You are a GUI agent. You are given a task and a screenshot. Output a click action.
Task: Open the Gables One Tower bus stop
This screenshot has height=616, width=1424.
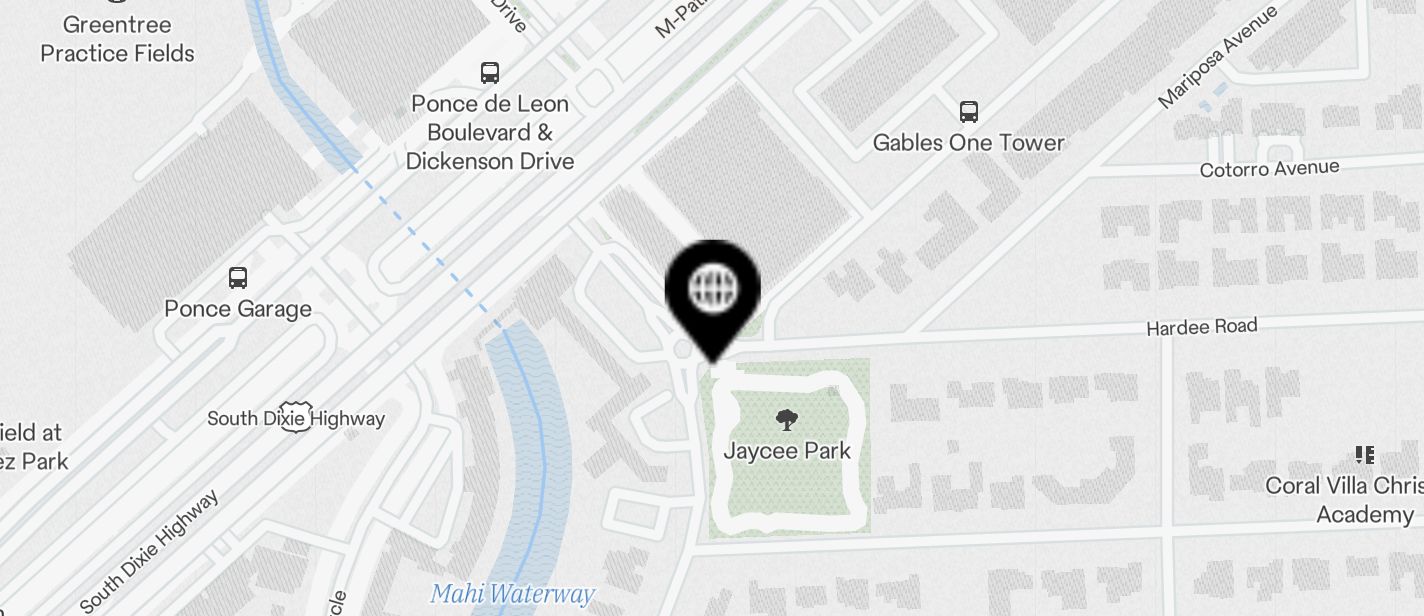pyautogui.click(x=968, y=111)
